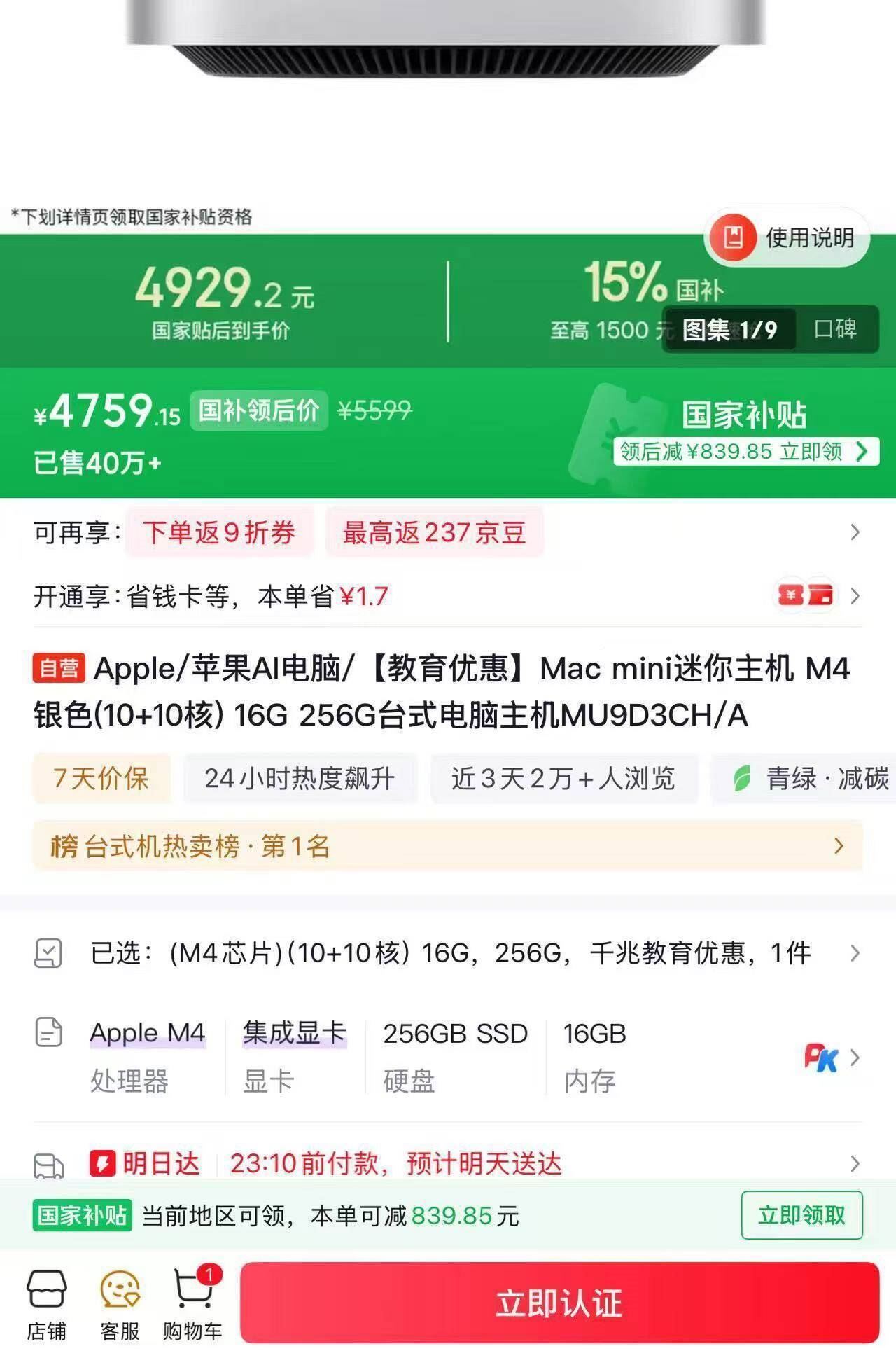Open the 省钱卡 savings row
Image resolution: width=896 pixels, height=1365 pixels.
tap(448, 596)
